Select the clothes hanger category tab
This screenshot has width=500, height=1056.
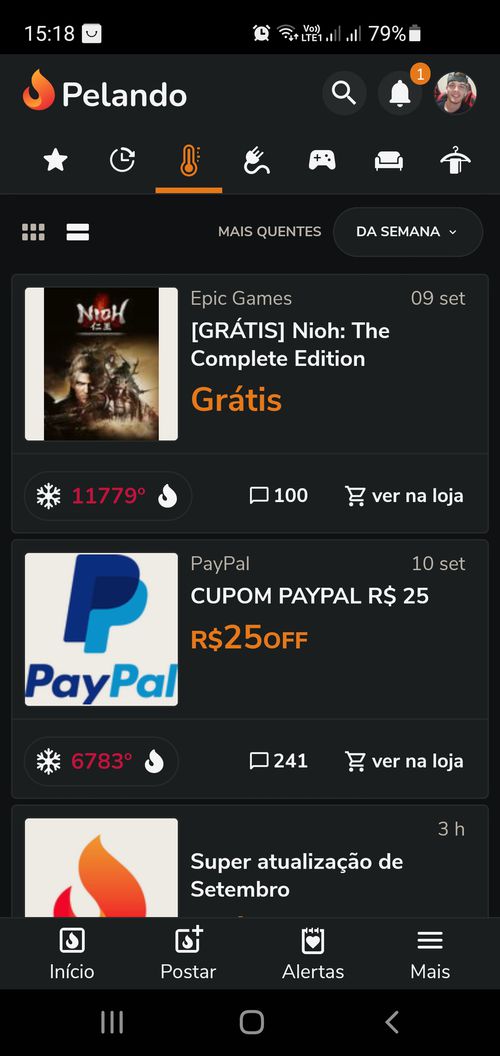click(456, 160)
